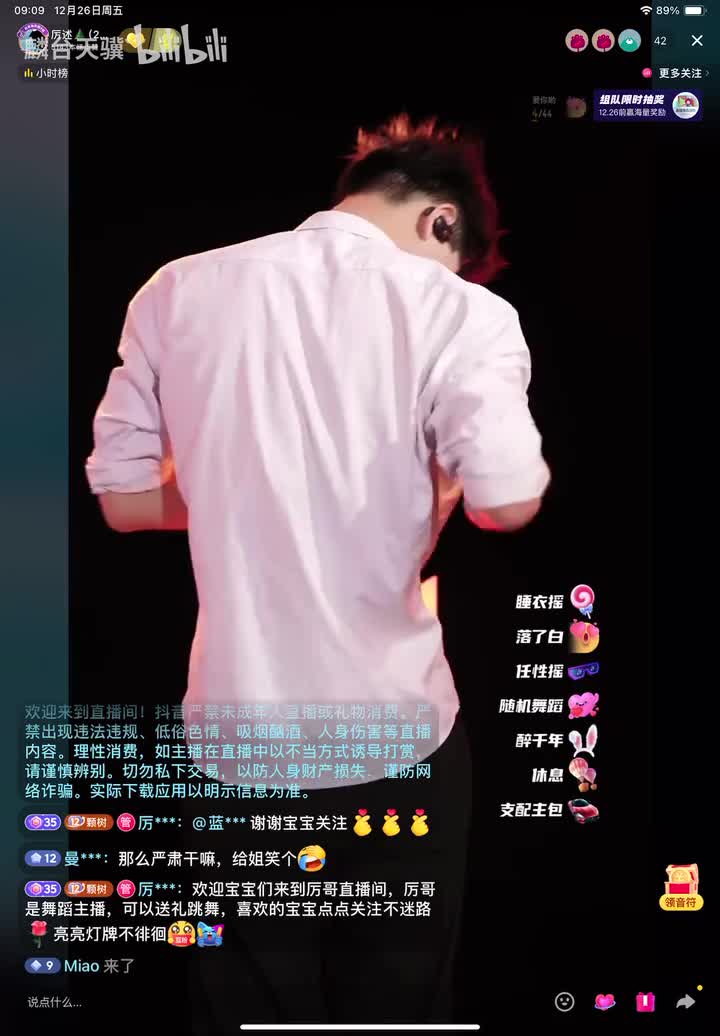
Task: Open 更多关注 followed streams list
Action: [x=678, y=73]
